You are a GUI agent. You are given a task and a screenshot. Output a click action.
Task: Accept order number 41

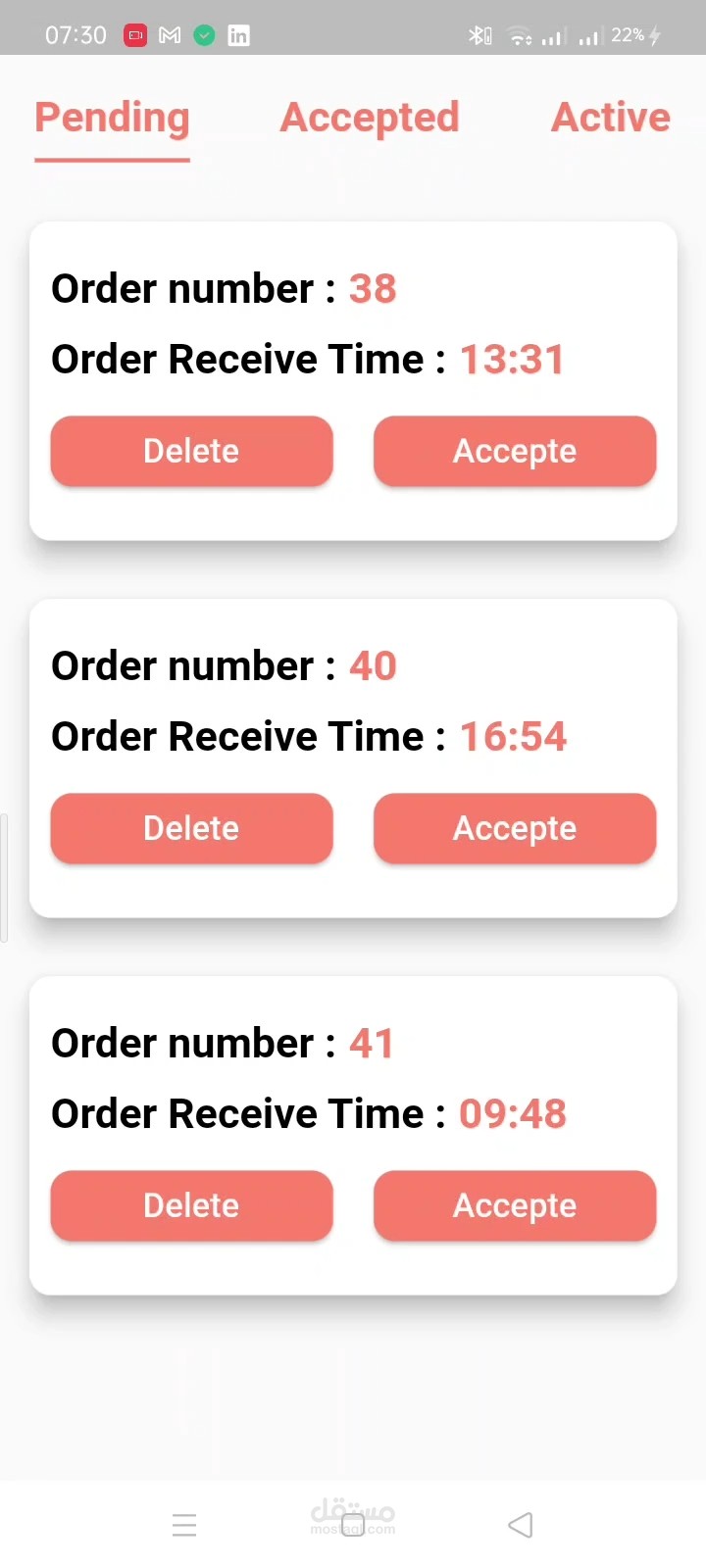pyautogui.click(x=514, y=1205)
